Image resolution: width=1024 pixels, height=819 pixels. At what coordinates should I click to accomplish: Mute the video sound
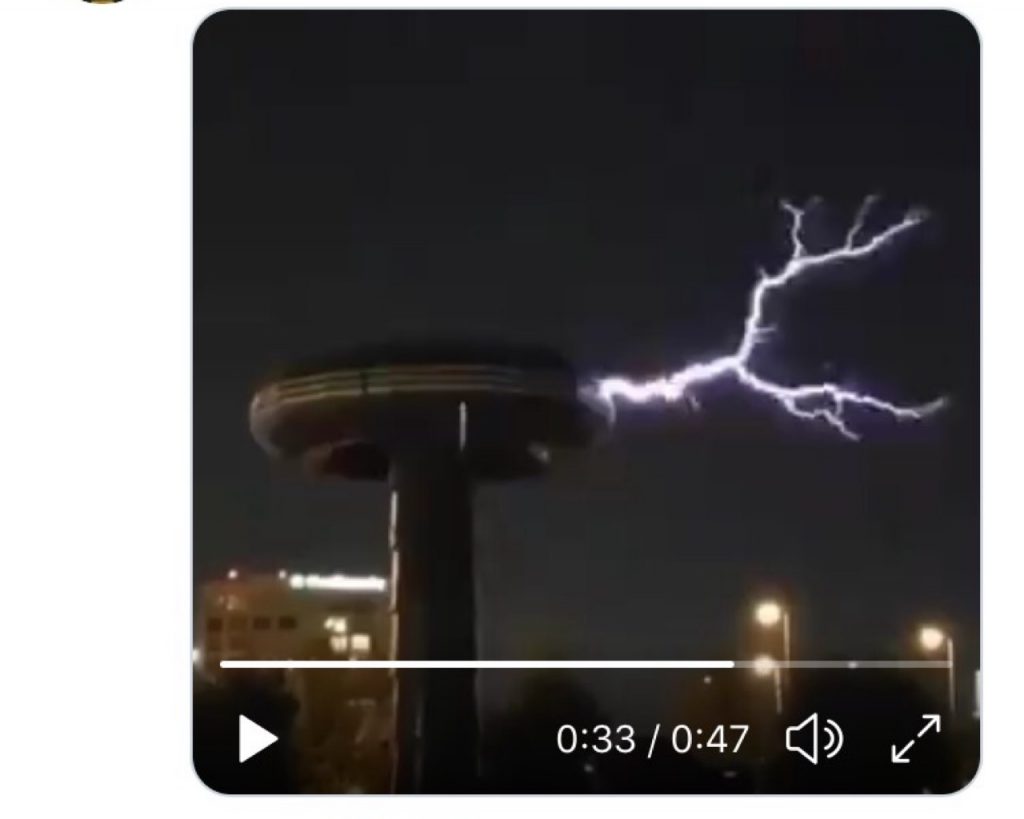(x=814, y=740)
